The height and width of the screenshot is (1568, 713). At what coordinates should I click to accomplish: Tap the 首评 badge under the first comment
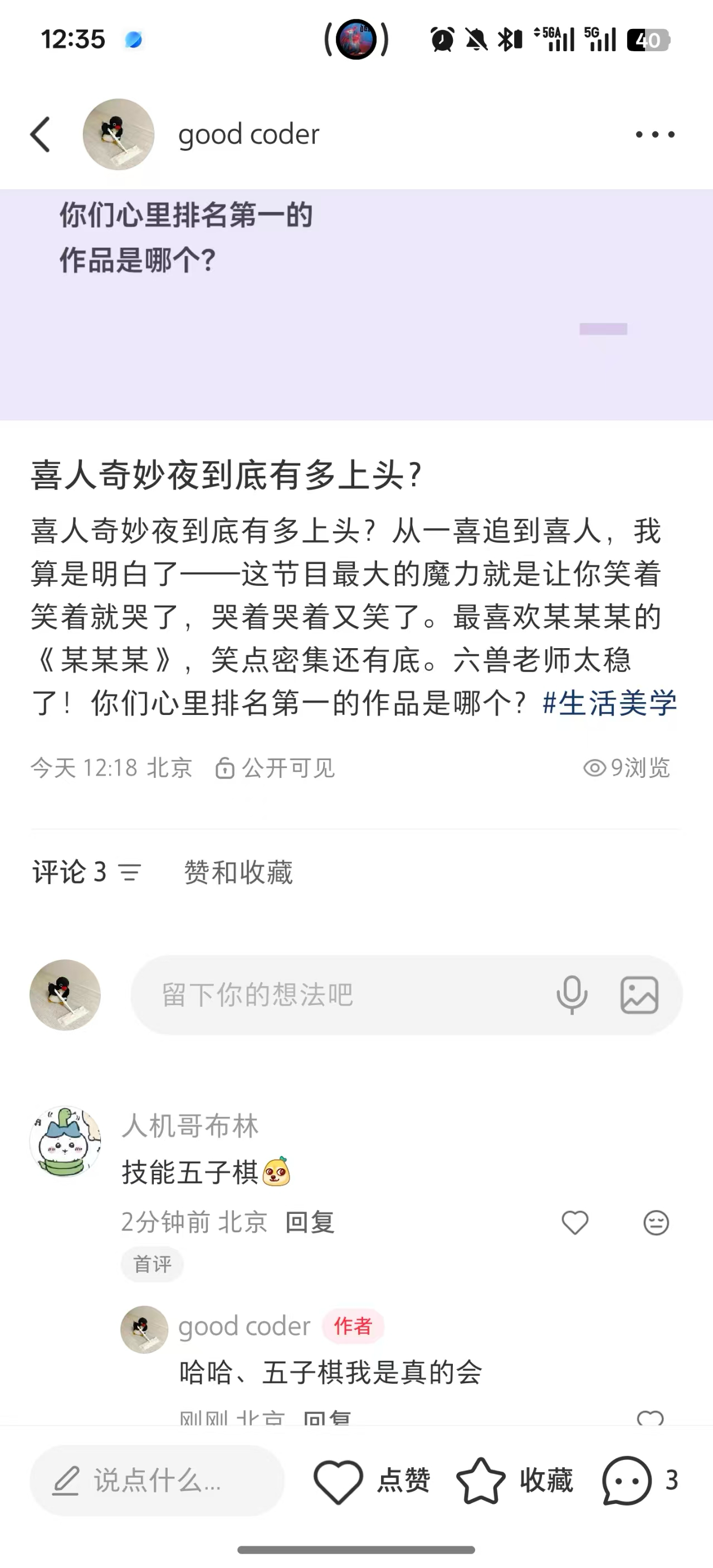coord(152,1263)
